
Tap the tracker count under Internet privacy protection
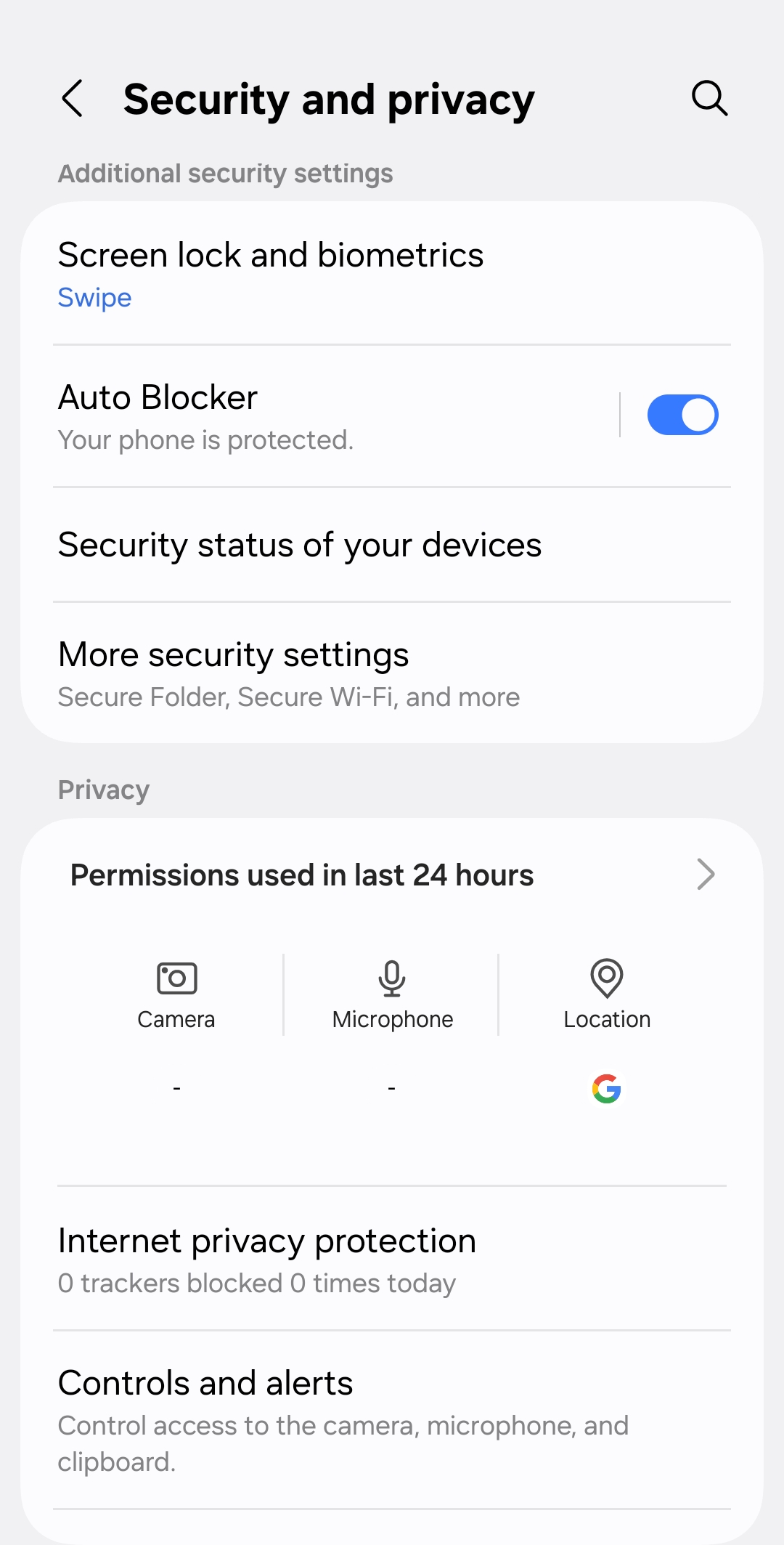[257, 1283]
